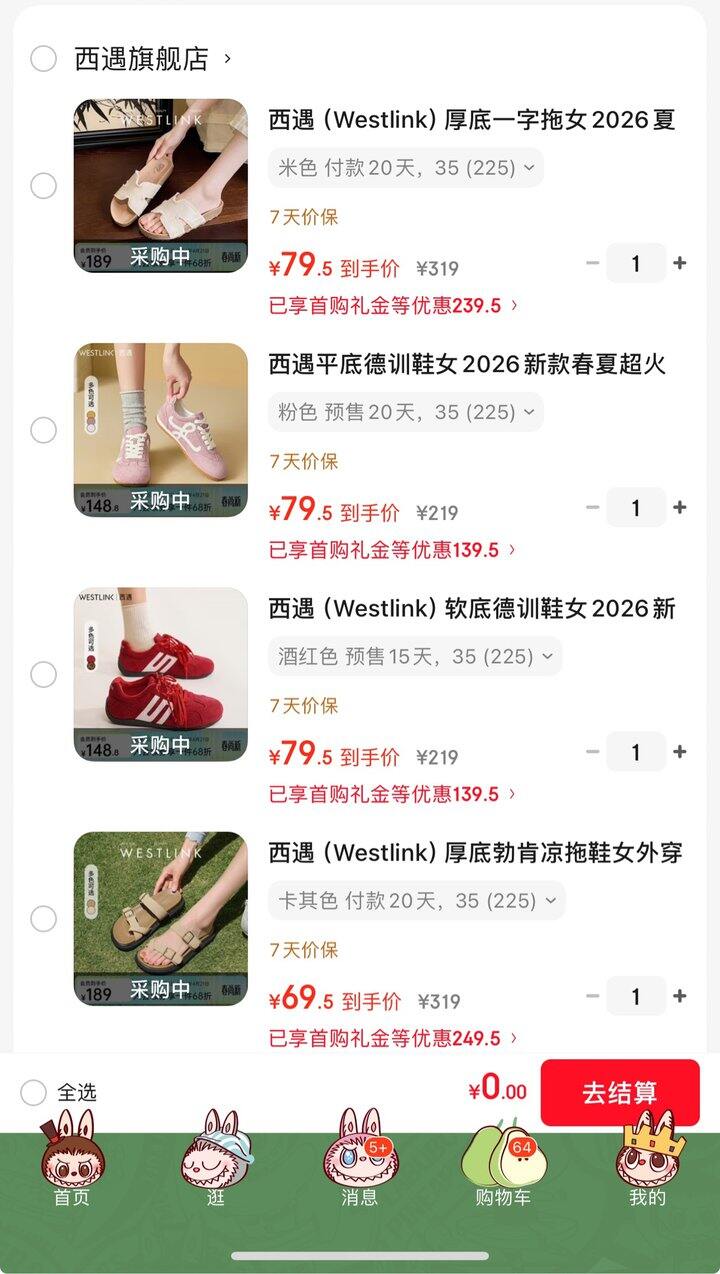Open the pink 平底德训鞋 product image
Screen dimensions: 720x1274
pyautogui.click(x=160, y=430)
